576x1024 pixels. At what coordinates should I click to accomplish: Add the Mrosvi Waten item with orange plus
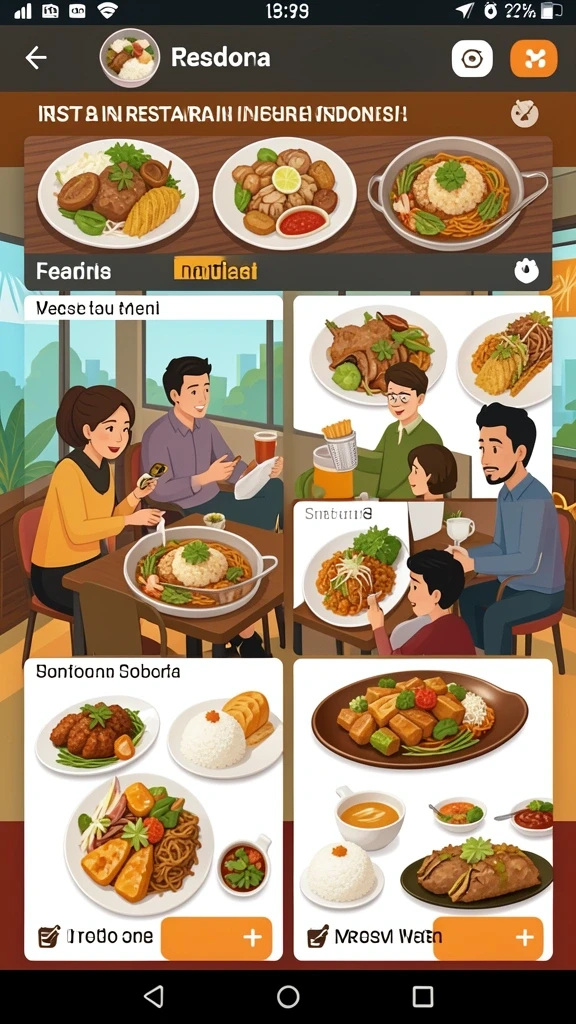pyautogui.click(x=488, y=938)
